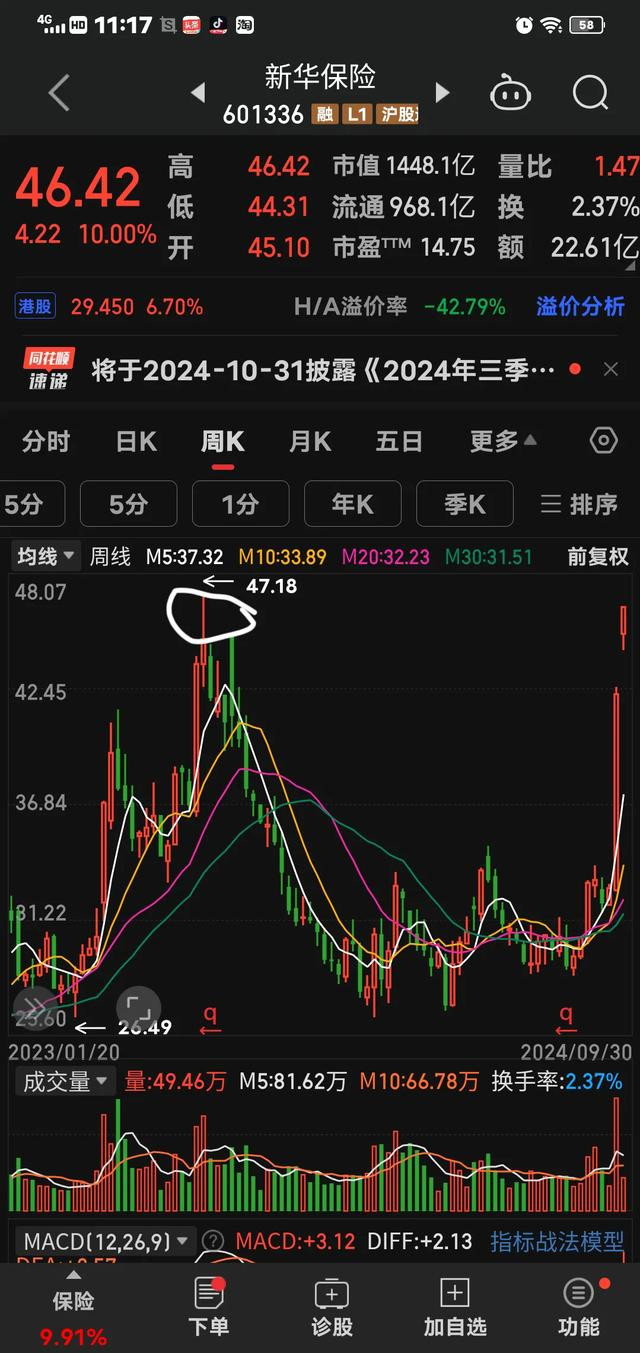Switch to 日K chart tab
Image resolution: width=640 pixels, height=1353 pixels.
click(x=136, y=441)
